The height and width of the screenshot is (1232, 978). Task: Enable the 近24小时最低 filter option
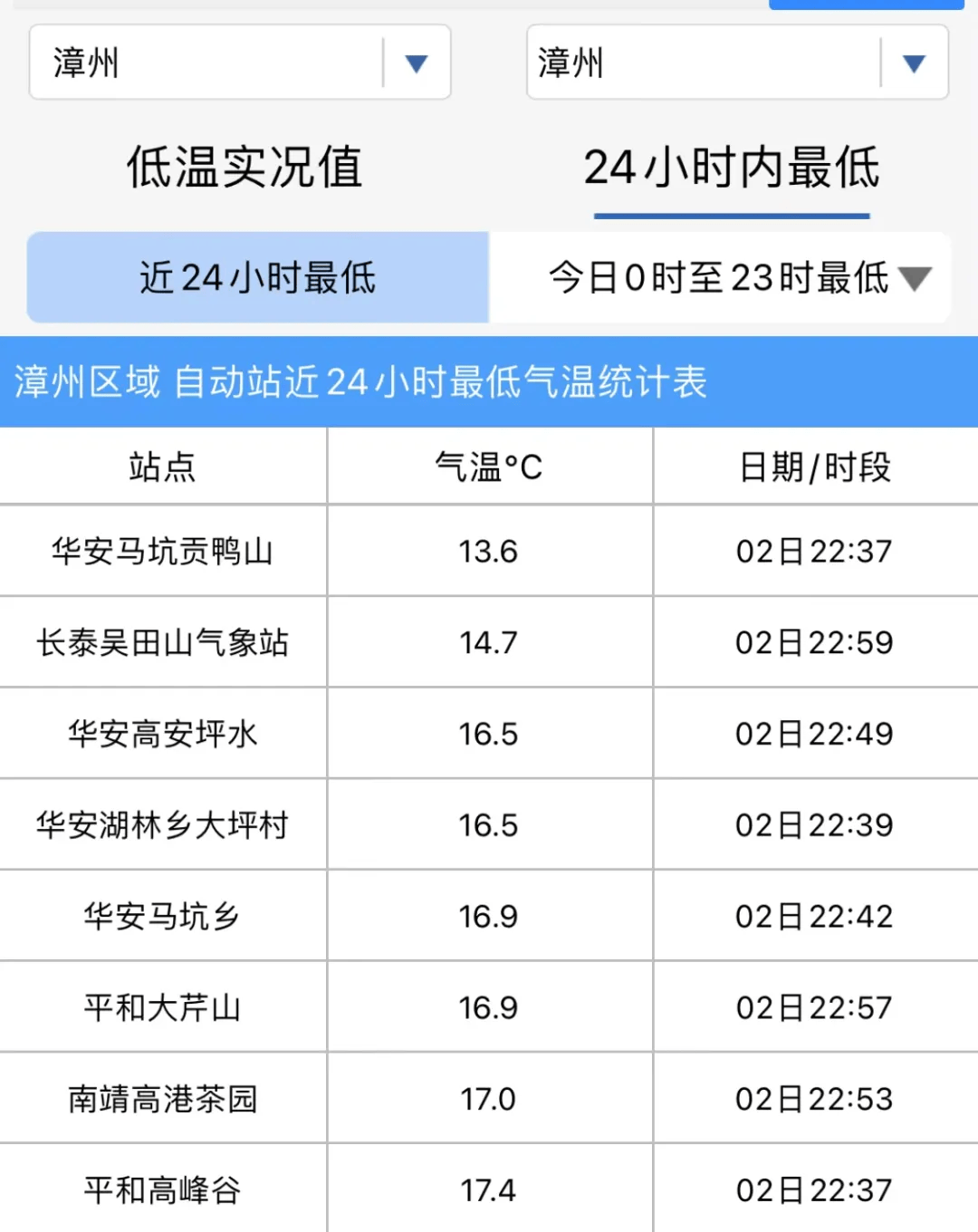(258, 278)
